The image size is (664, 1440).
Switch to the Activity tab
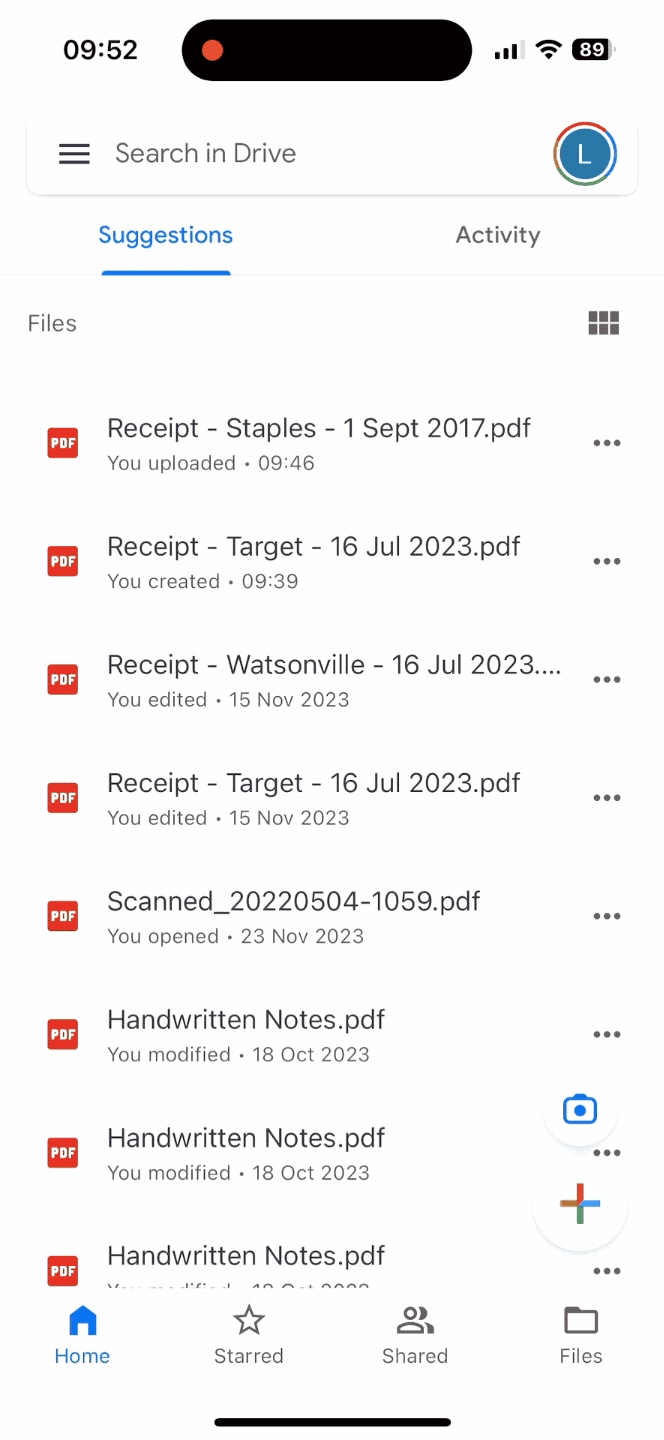[x=497, y=236]
